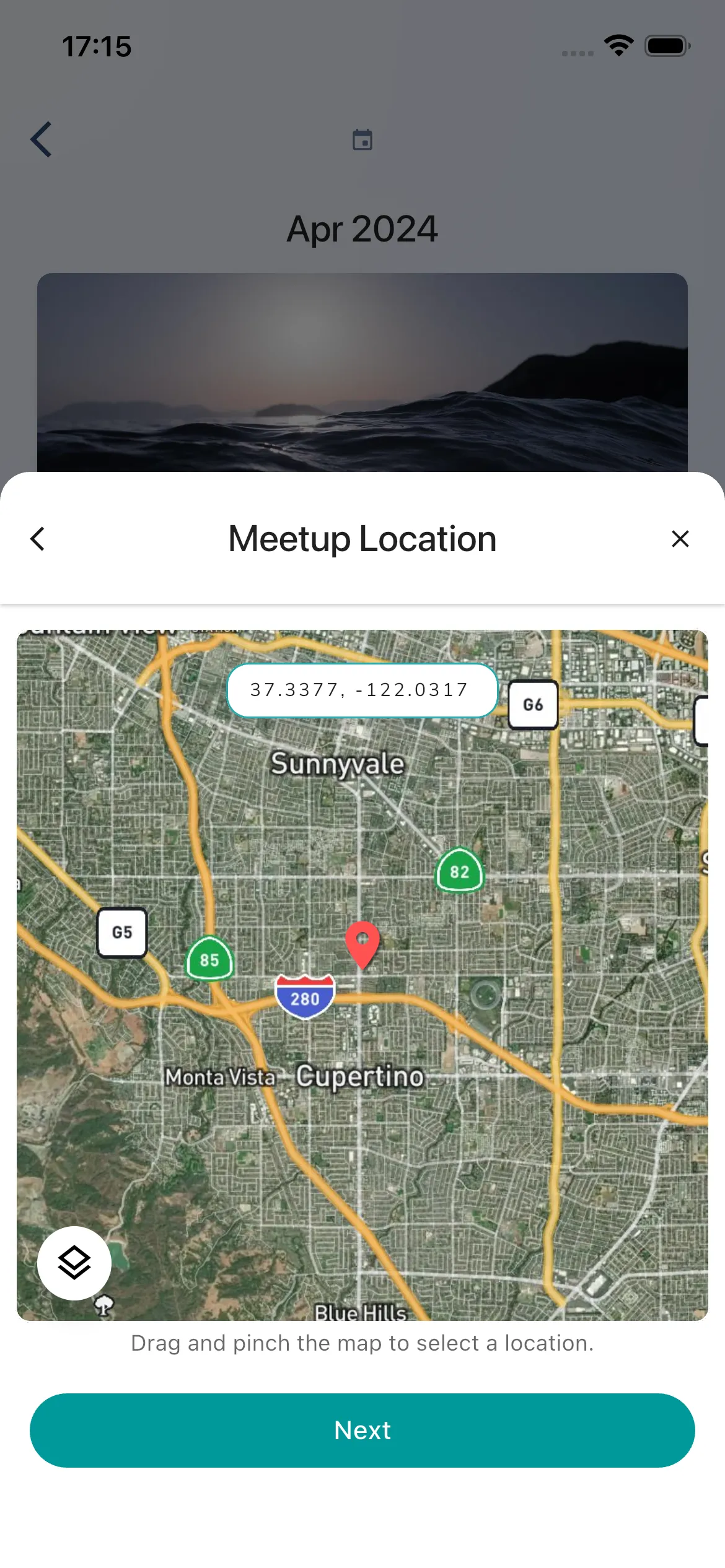Select the Route 82 shield marker
Image resolution: width=725 pixels, height=1568 pixels.
pyautogui.click(x=459, y=873)
